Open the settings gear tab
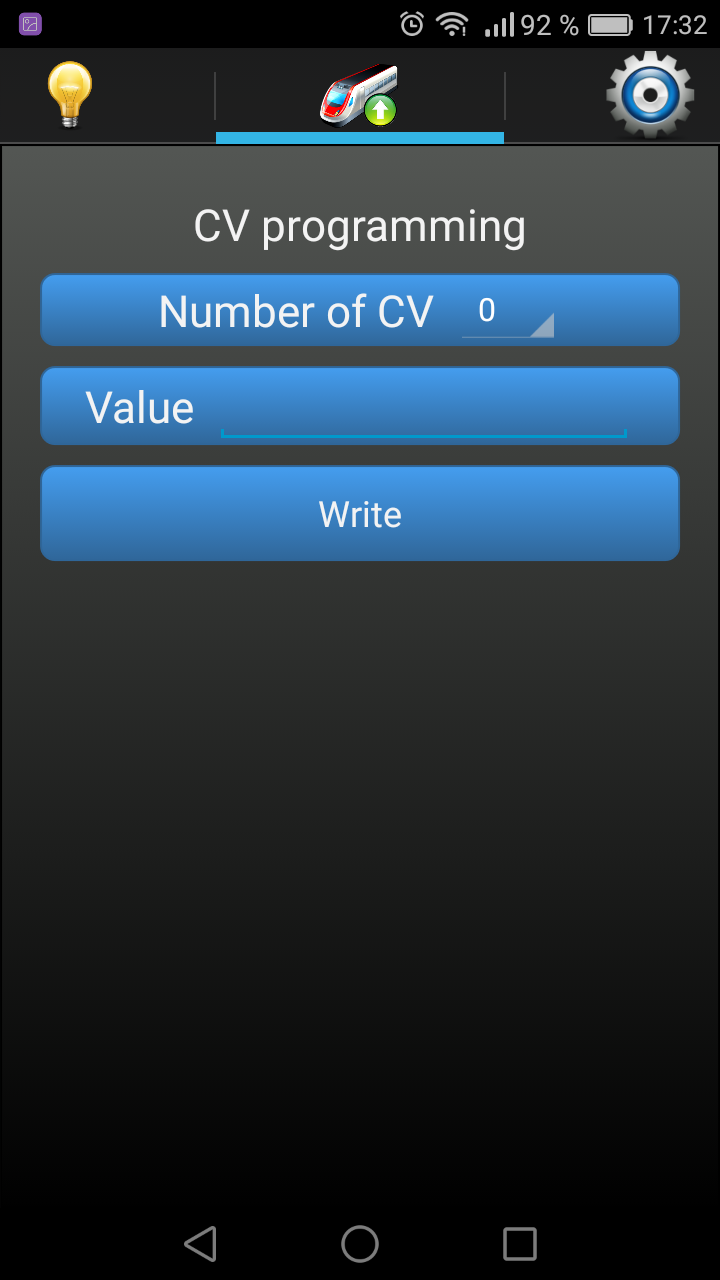Image resolution: width=720 pixels, height=1280 pixels. pos(649,95)
